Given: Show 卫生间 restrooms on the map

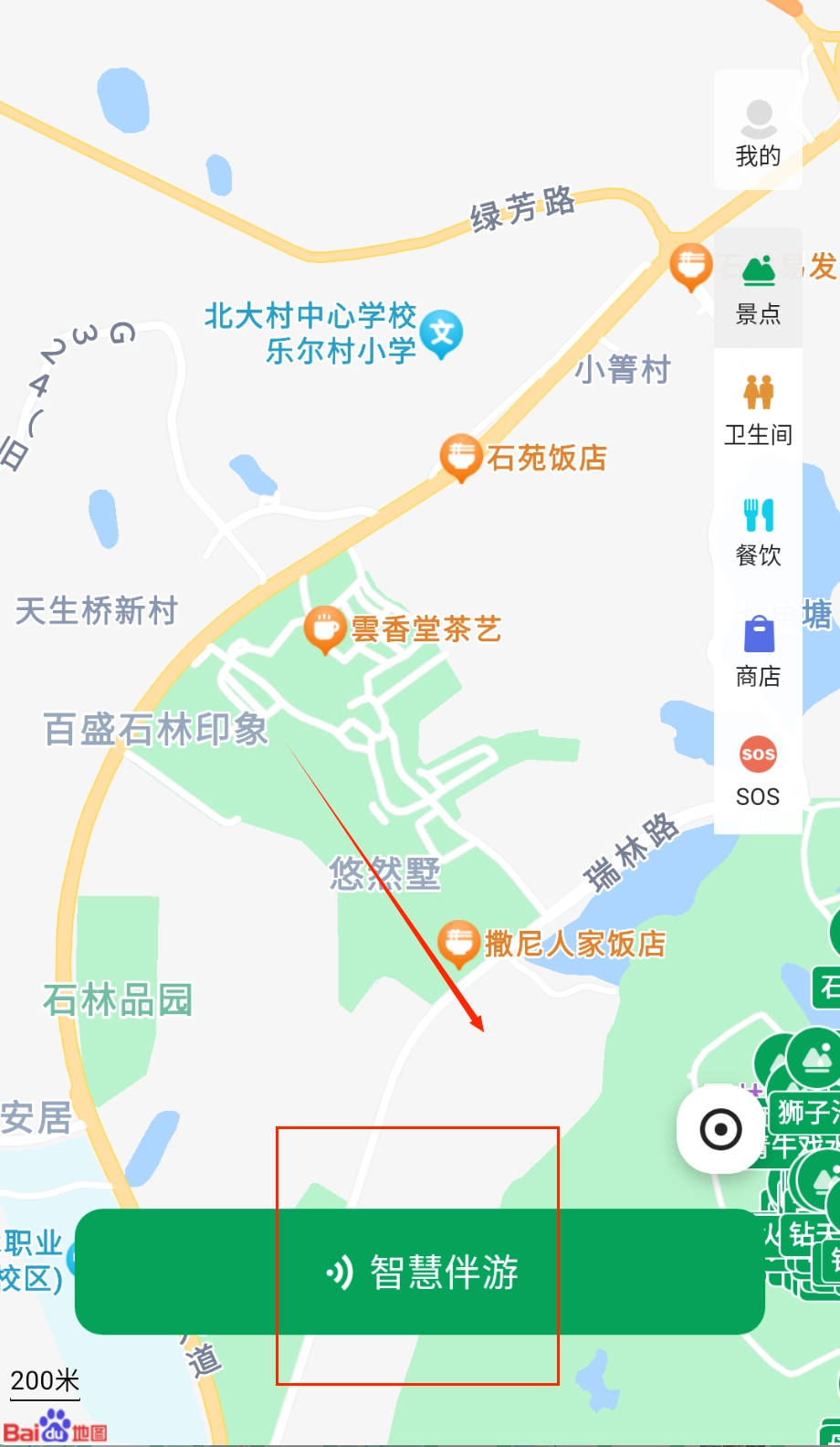Looking at the screenshot, I should 758,408.
